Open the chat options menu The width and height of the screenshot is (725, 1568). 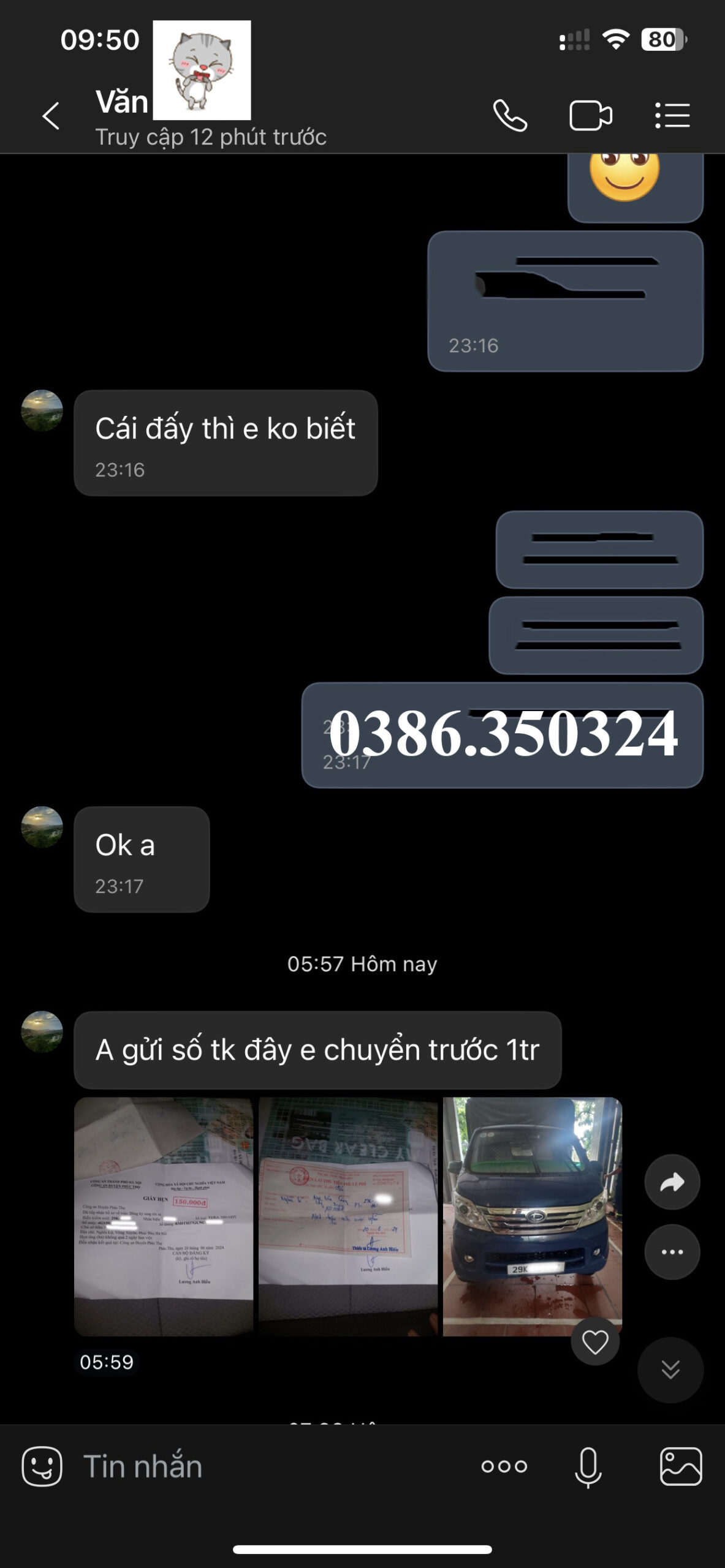point(672,116)
